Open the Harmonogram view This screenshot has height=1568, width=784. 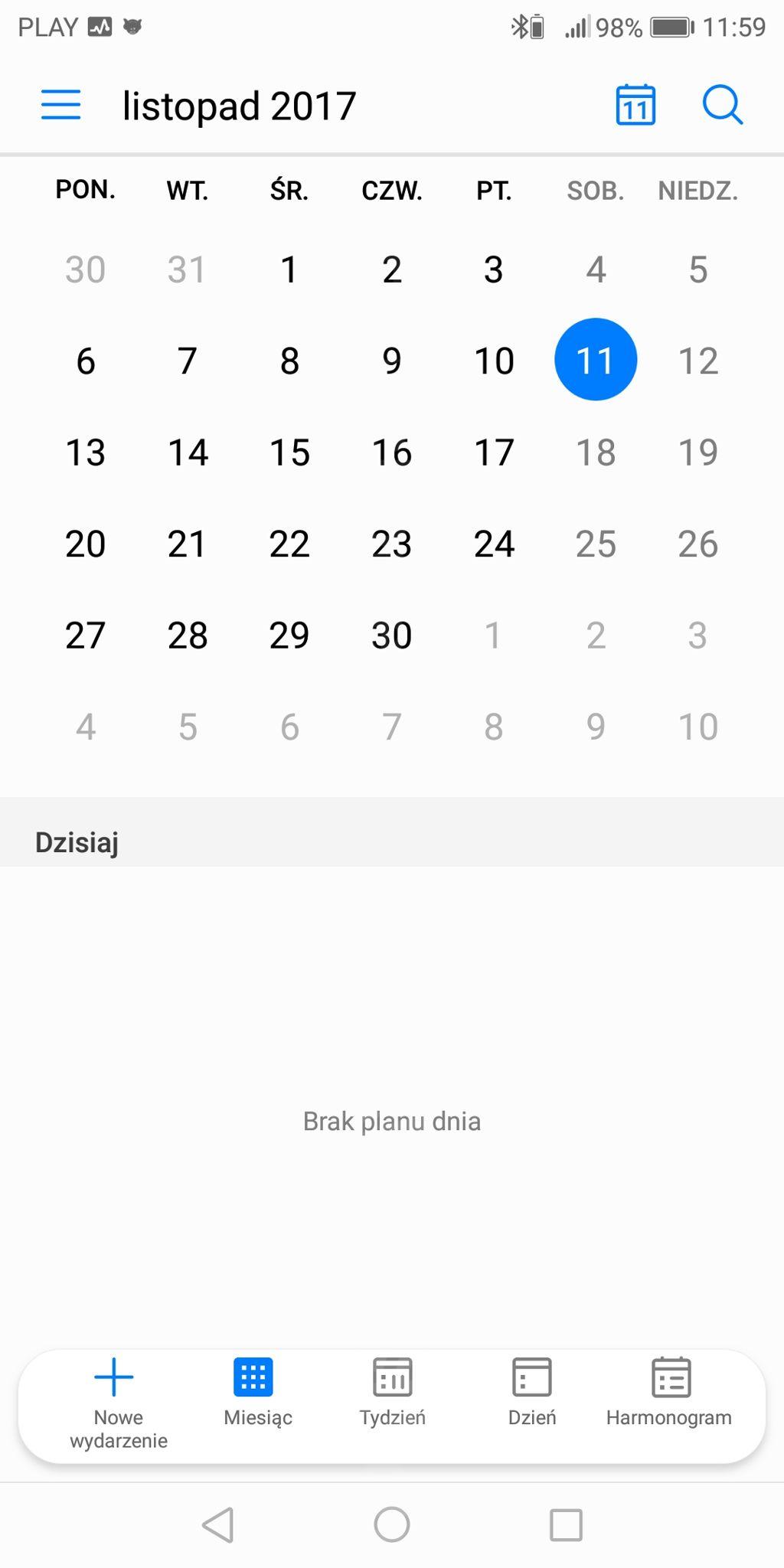(669, 1392)
